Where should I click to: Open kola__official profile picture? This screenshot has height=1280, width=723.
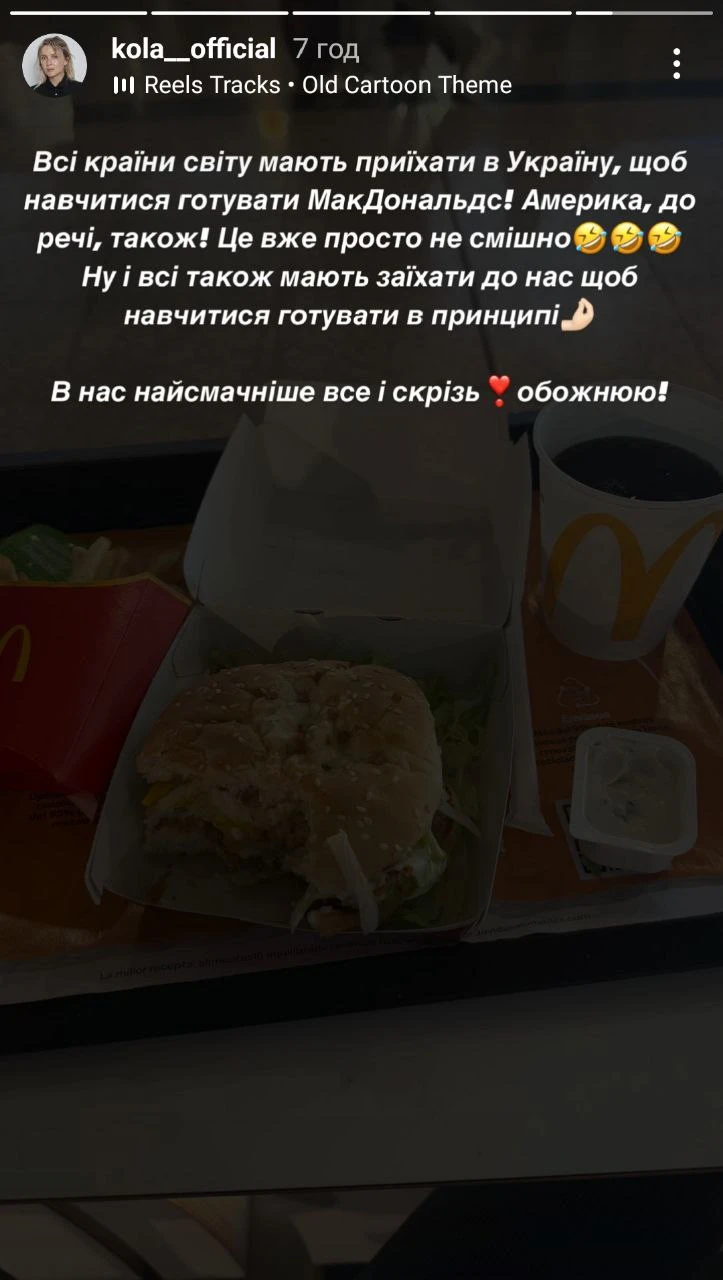point(55,66)
